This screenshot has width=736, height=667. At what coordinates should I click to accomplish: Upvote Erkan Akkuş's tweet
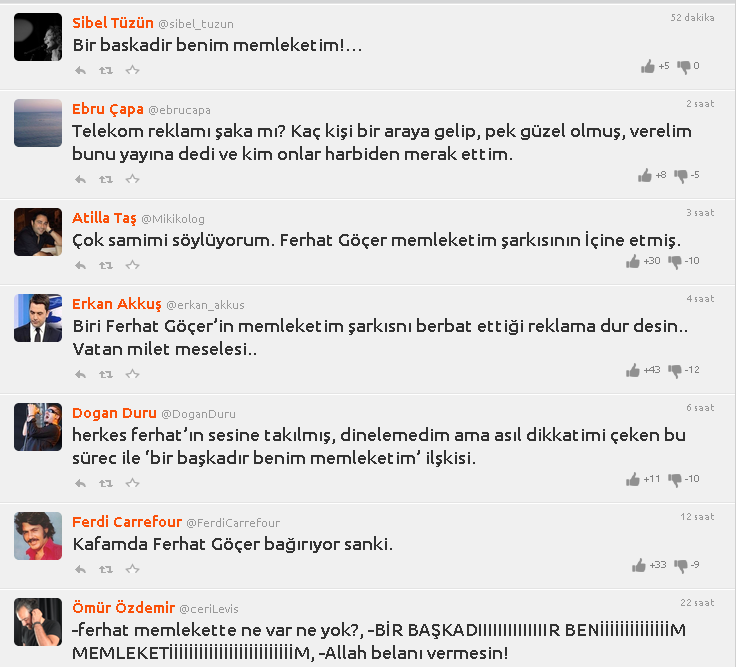pyautogui.click(x=632, y=370)
